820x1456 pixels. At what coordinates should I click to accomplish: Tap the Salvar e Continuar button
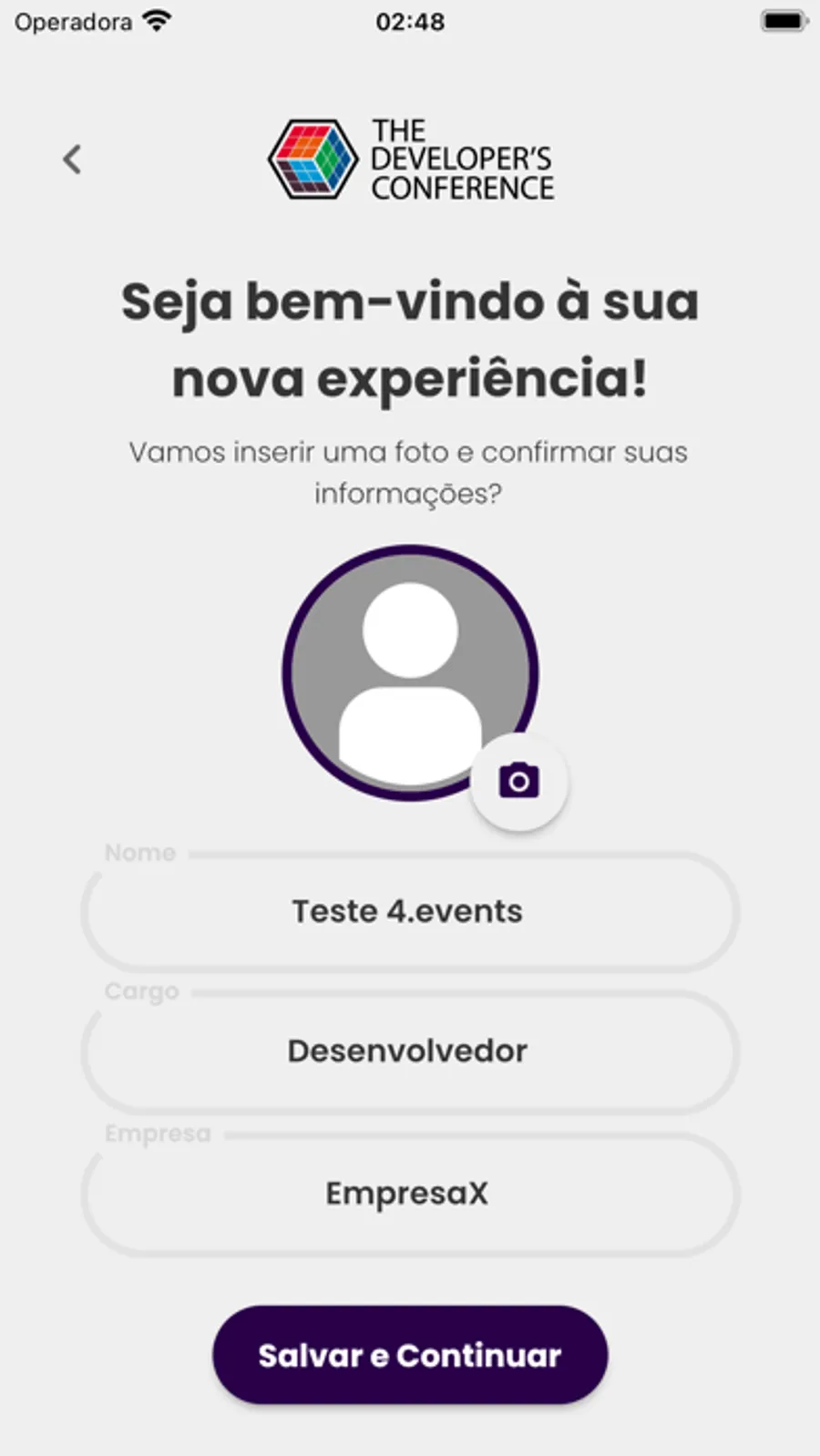coord(410,1355)
